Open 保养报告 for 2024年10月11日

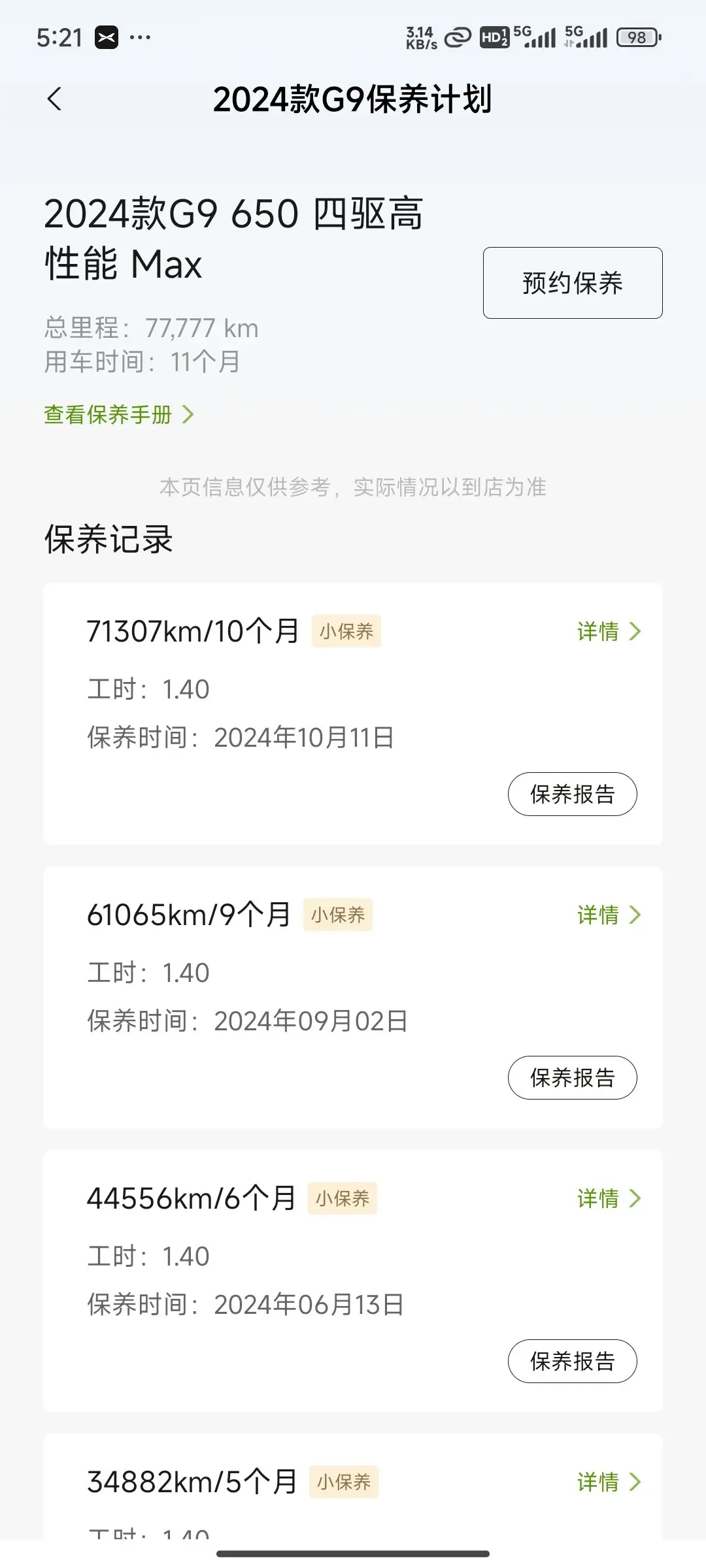click(x=572, y=794)
